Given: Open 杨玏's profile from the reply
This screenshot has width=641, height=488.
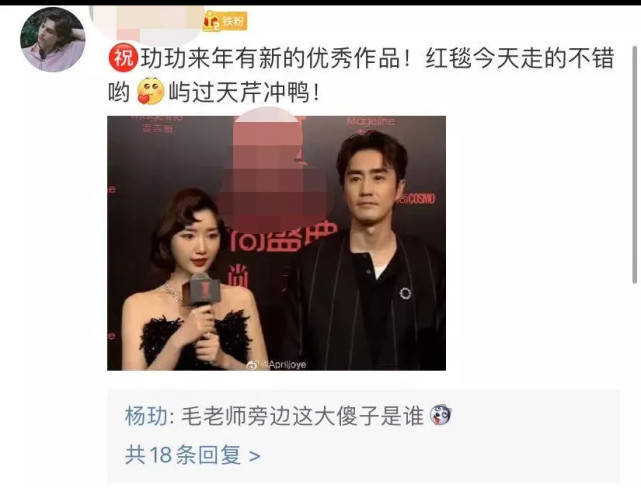Looking at the screenshot, I should pos(149,416).
